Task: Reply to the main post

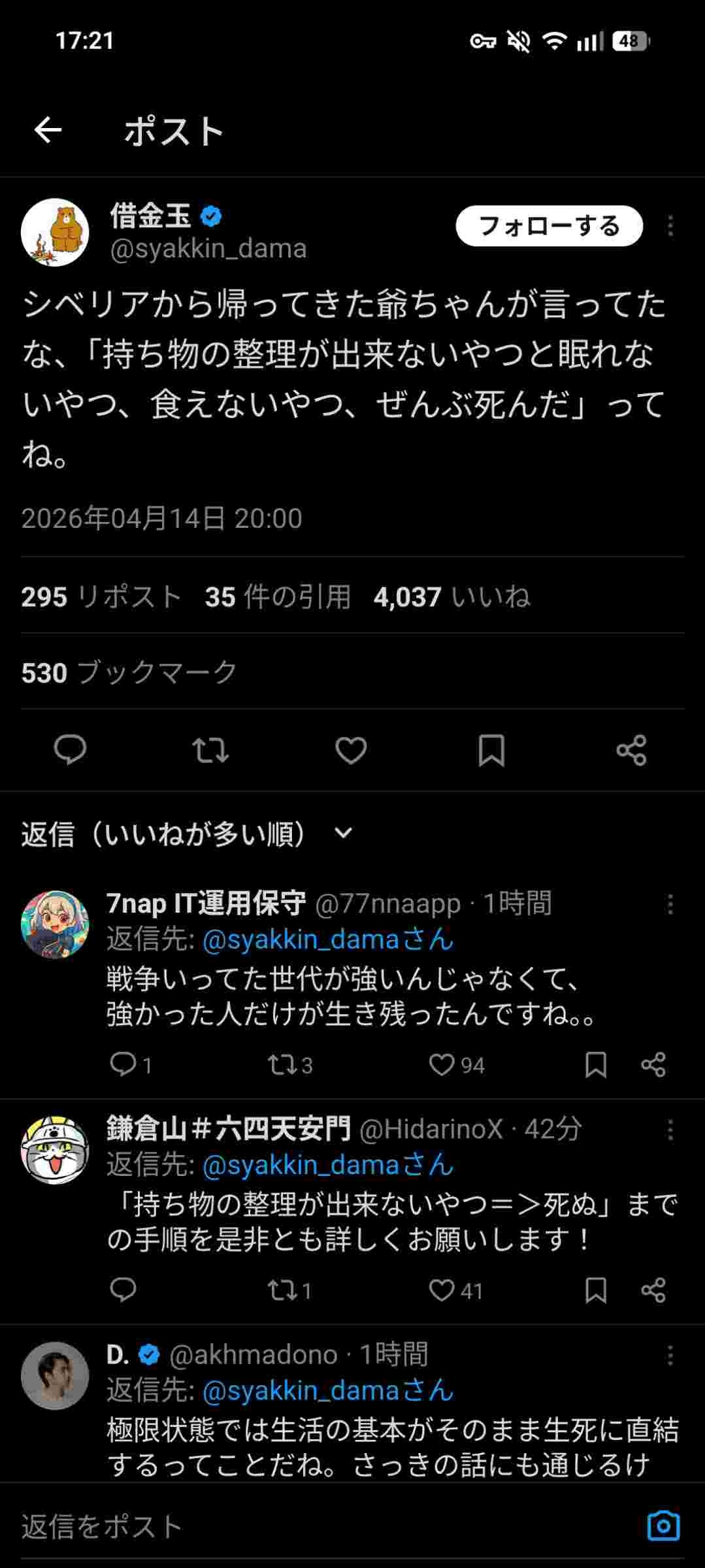Action: [x=70, y=750]
